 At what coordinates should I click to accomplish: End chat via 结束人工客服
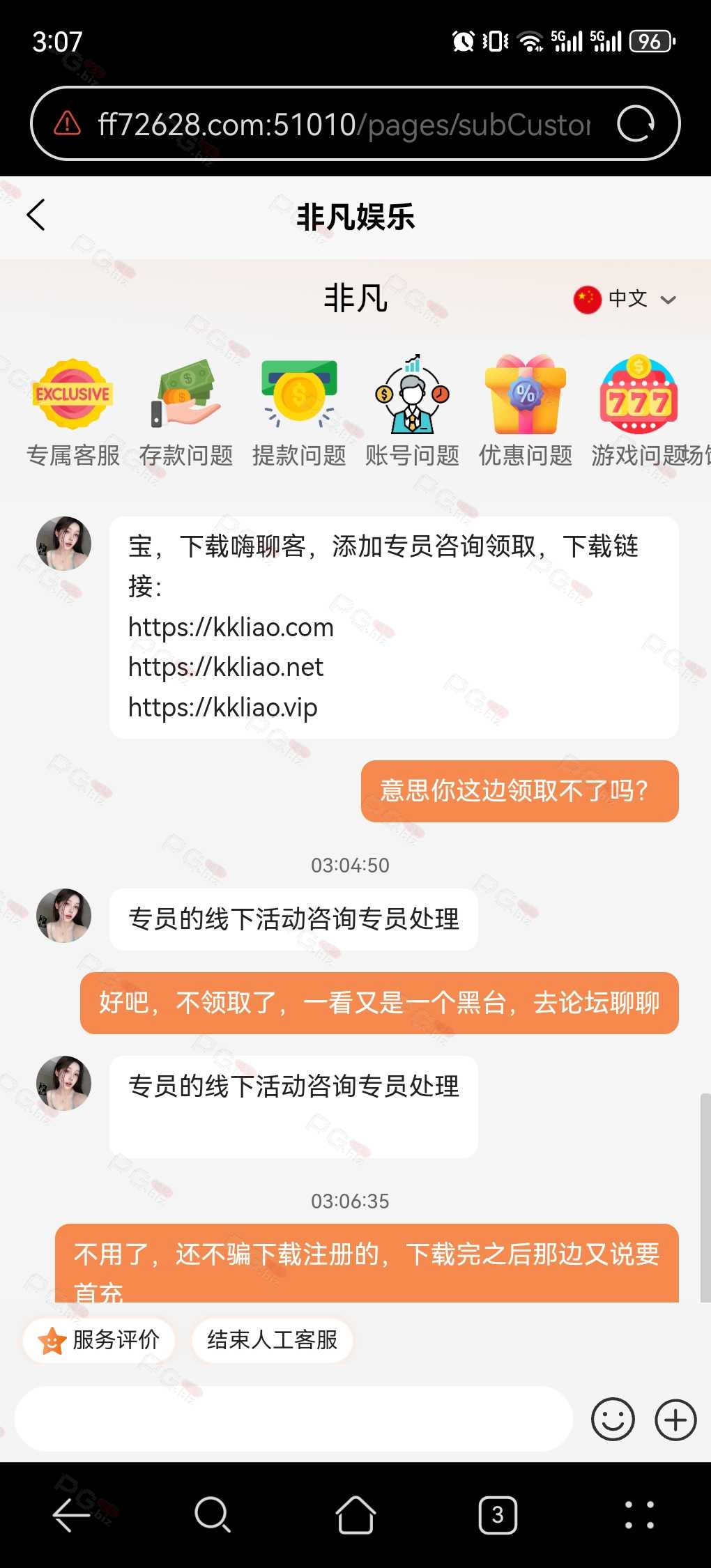click(272, 1339)
